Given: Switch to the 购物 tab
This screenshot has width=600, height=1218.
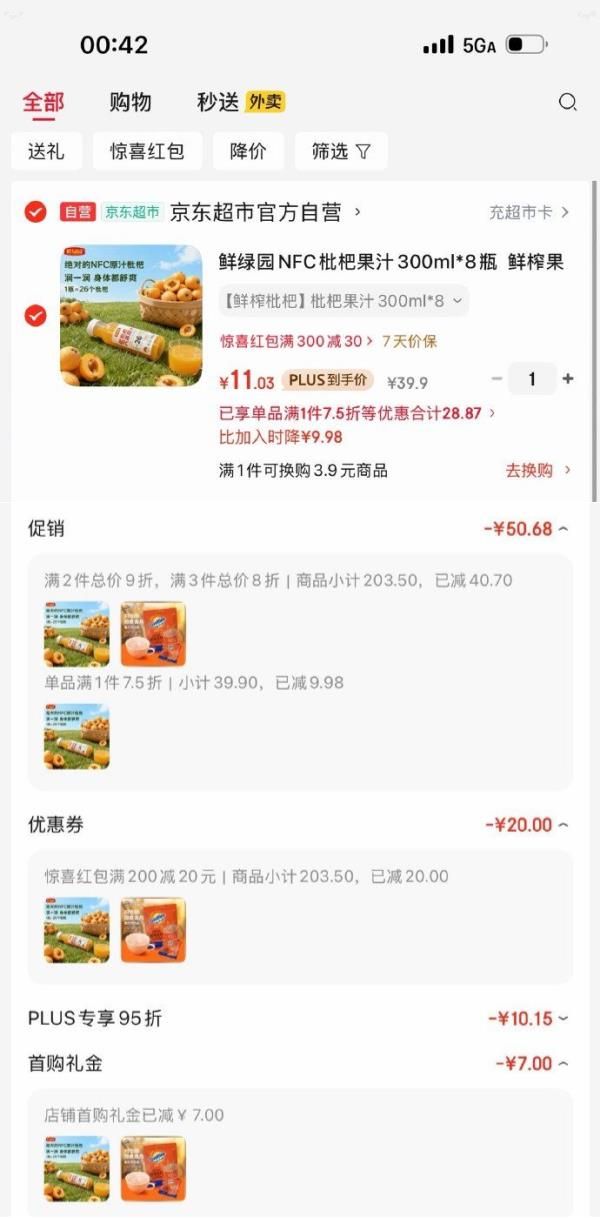Looking at the screenshot, I should coord(130,102).
